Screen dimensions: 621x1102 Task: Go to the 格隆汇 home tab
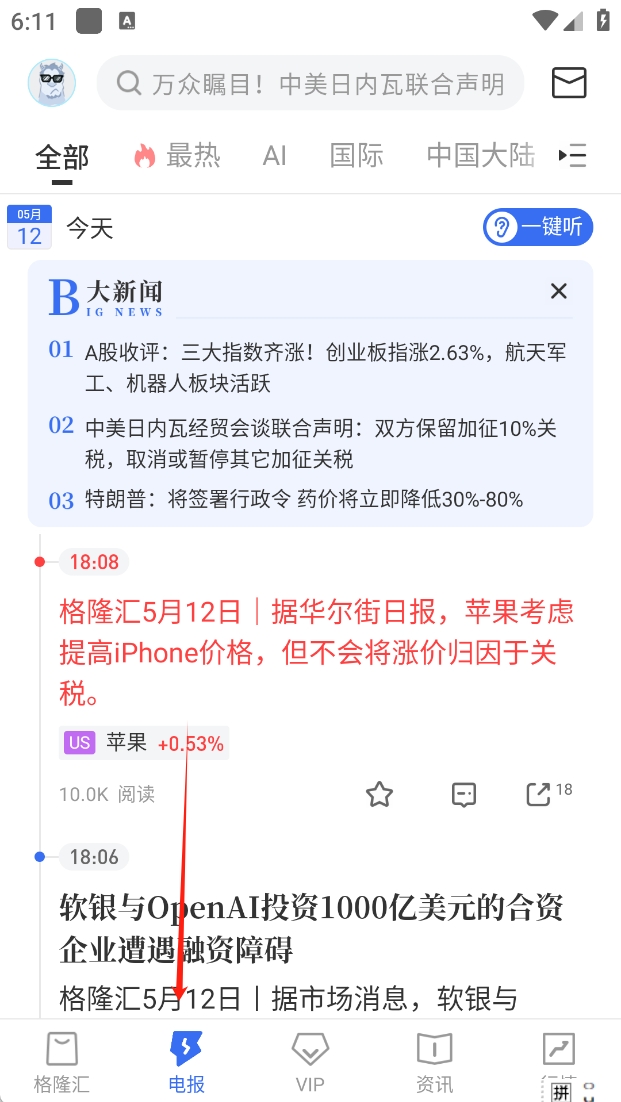click(62, 1063)
